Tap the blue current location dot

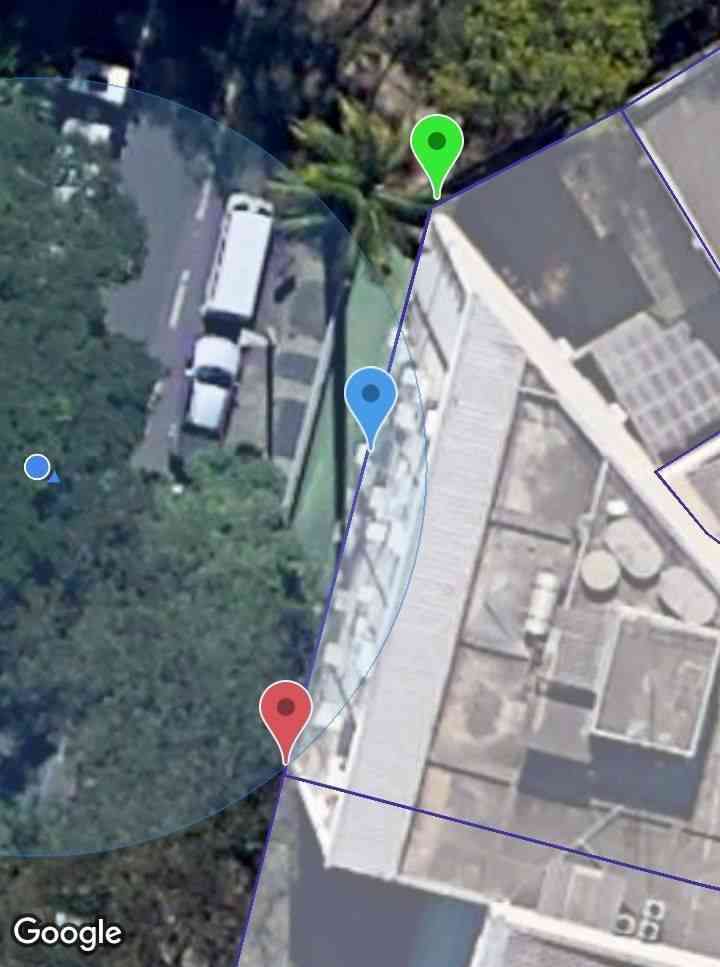[38, 467]
